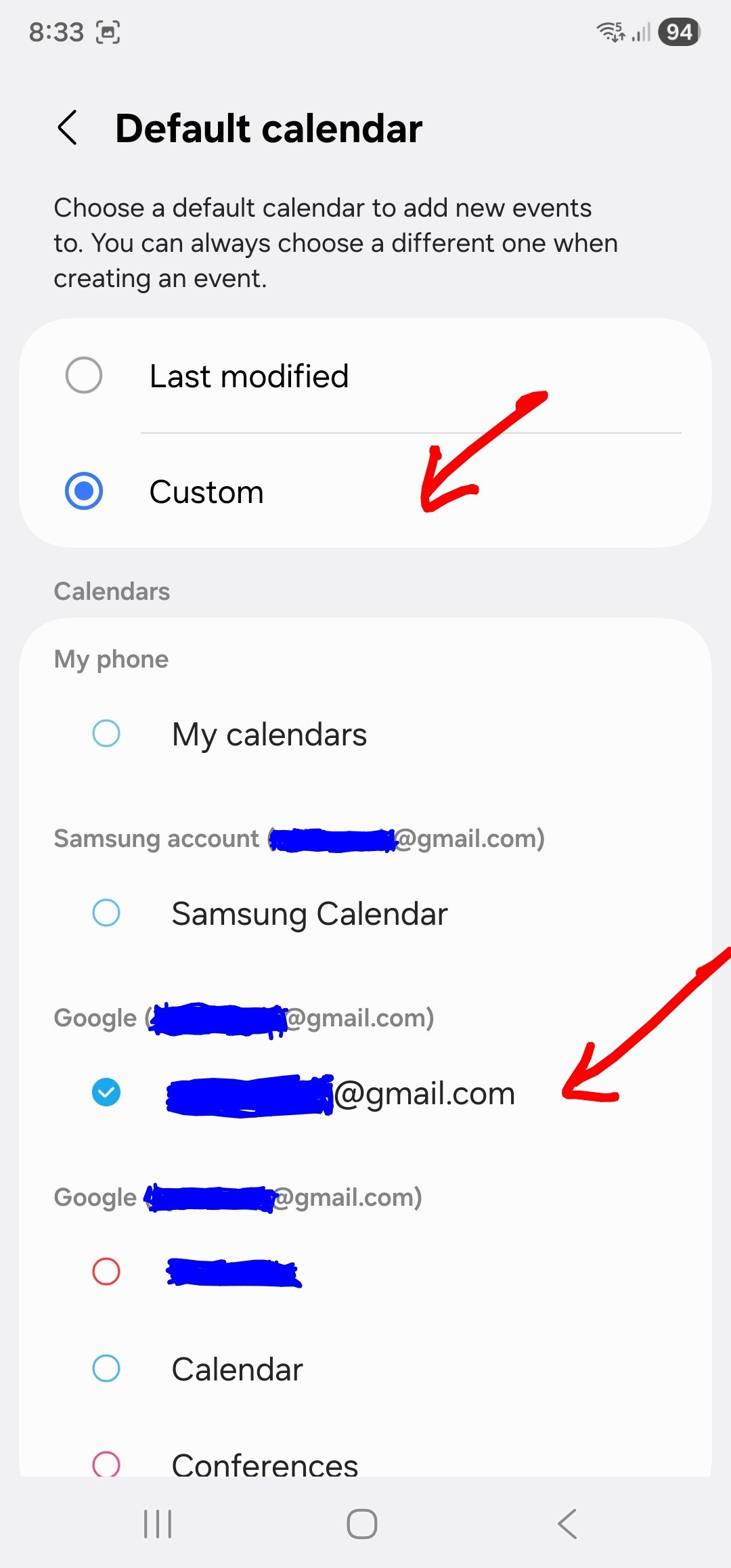
Task: Select the checked gmail.com calendar
Action: [106, 1092]
